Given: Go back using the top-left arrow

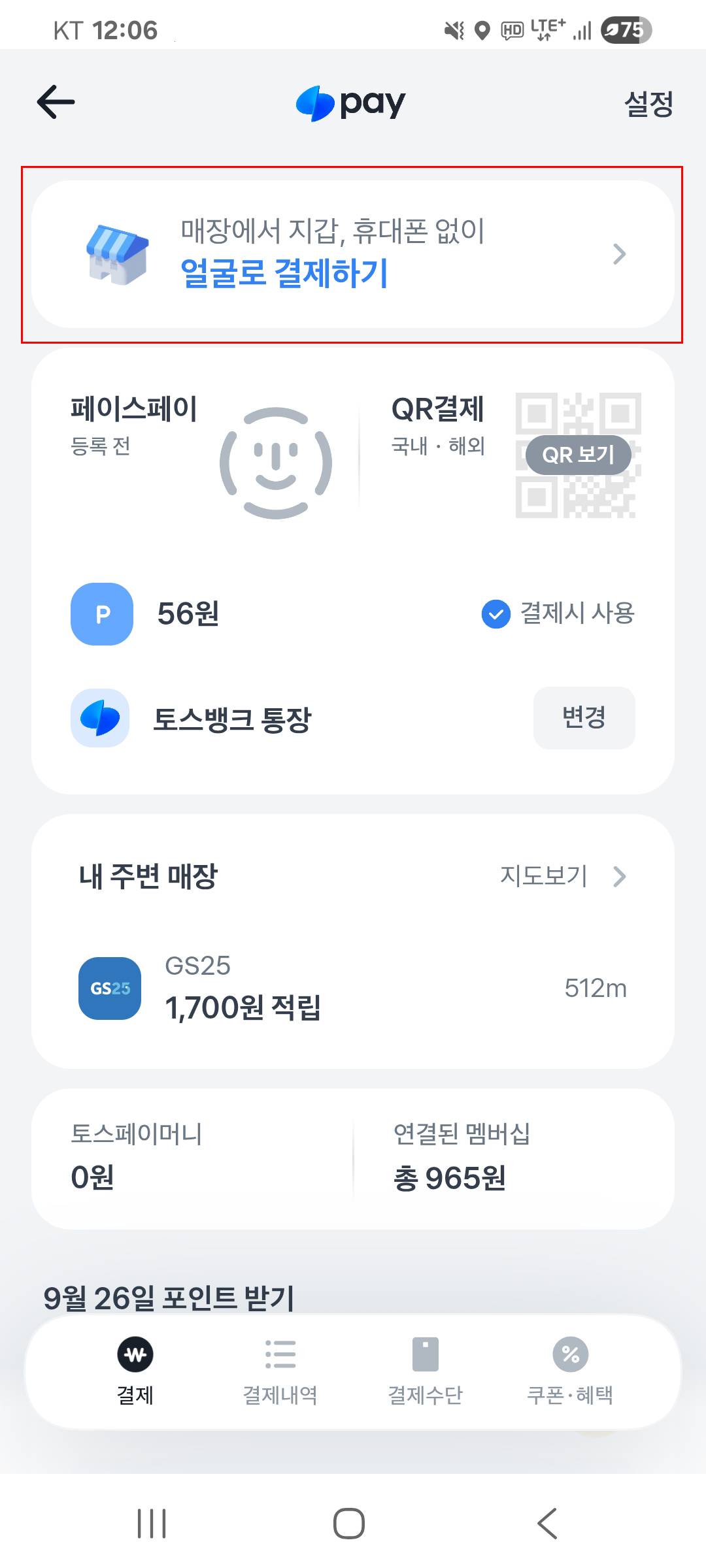Looking at the screenshot, I should [56, 103].
